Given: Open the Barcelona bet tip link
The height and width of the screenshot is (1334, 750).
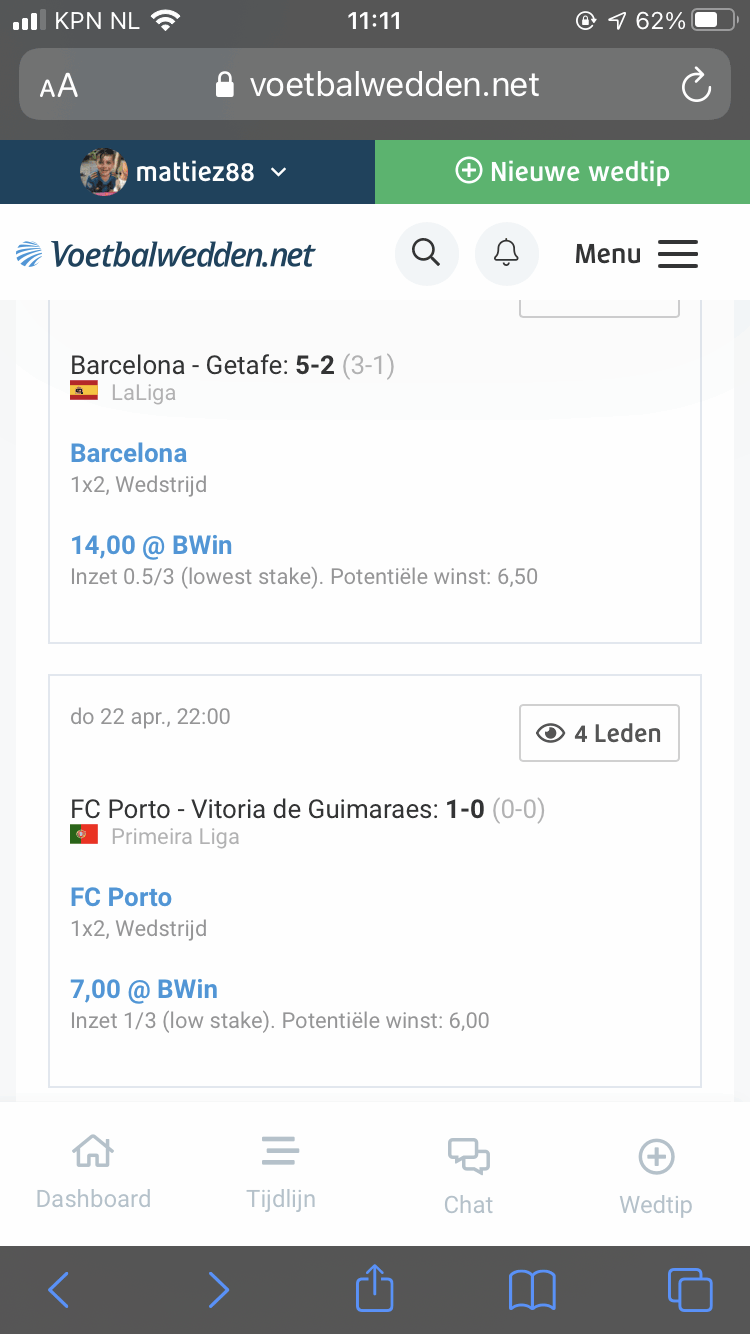Looking at the screenshot, I should coord(129,453).
